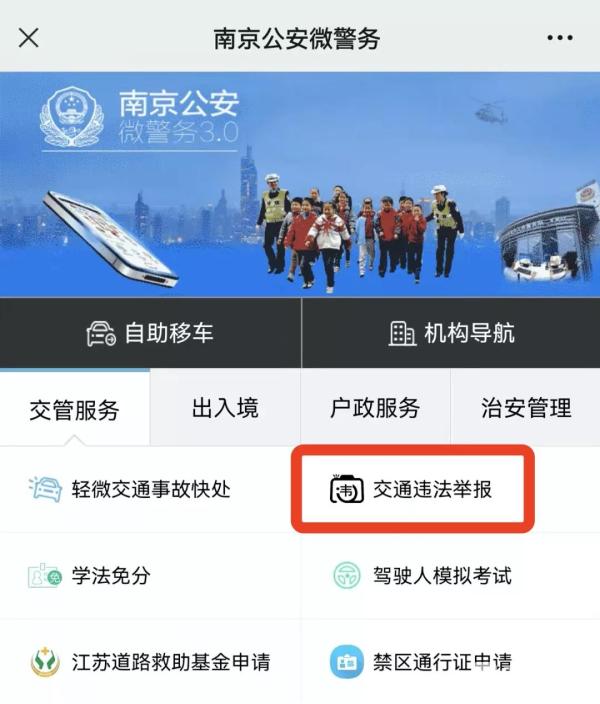Viewport: 600px width, 704px height.
Task: Open 禁区通行证申请
Action: pyautogui.click(x=422, y=662)
